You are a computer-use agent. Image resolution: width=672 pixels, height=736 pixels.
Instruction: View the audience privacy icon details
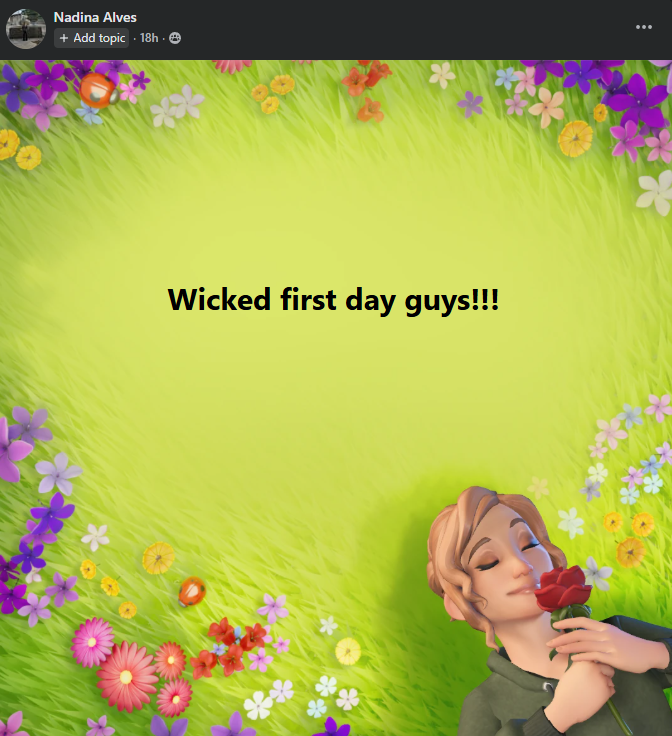tap(175, 38)
